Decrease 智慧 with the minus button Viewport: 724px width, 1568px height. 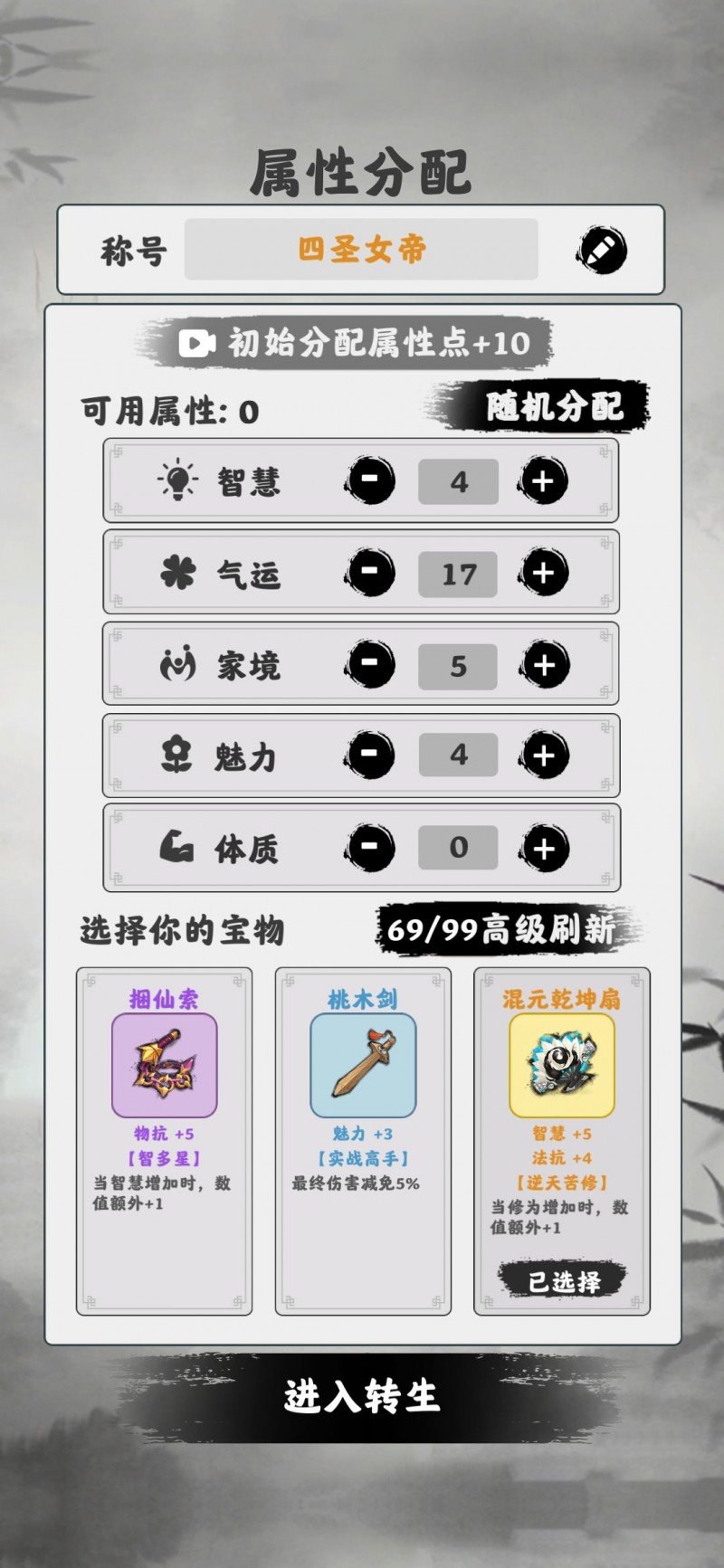click(370, 480)
